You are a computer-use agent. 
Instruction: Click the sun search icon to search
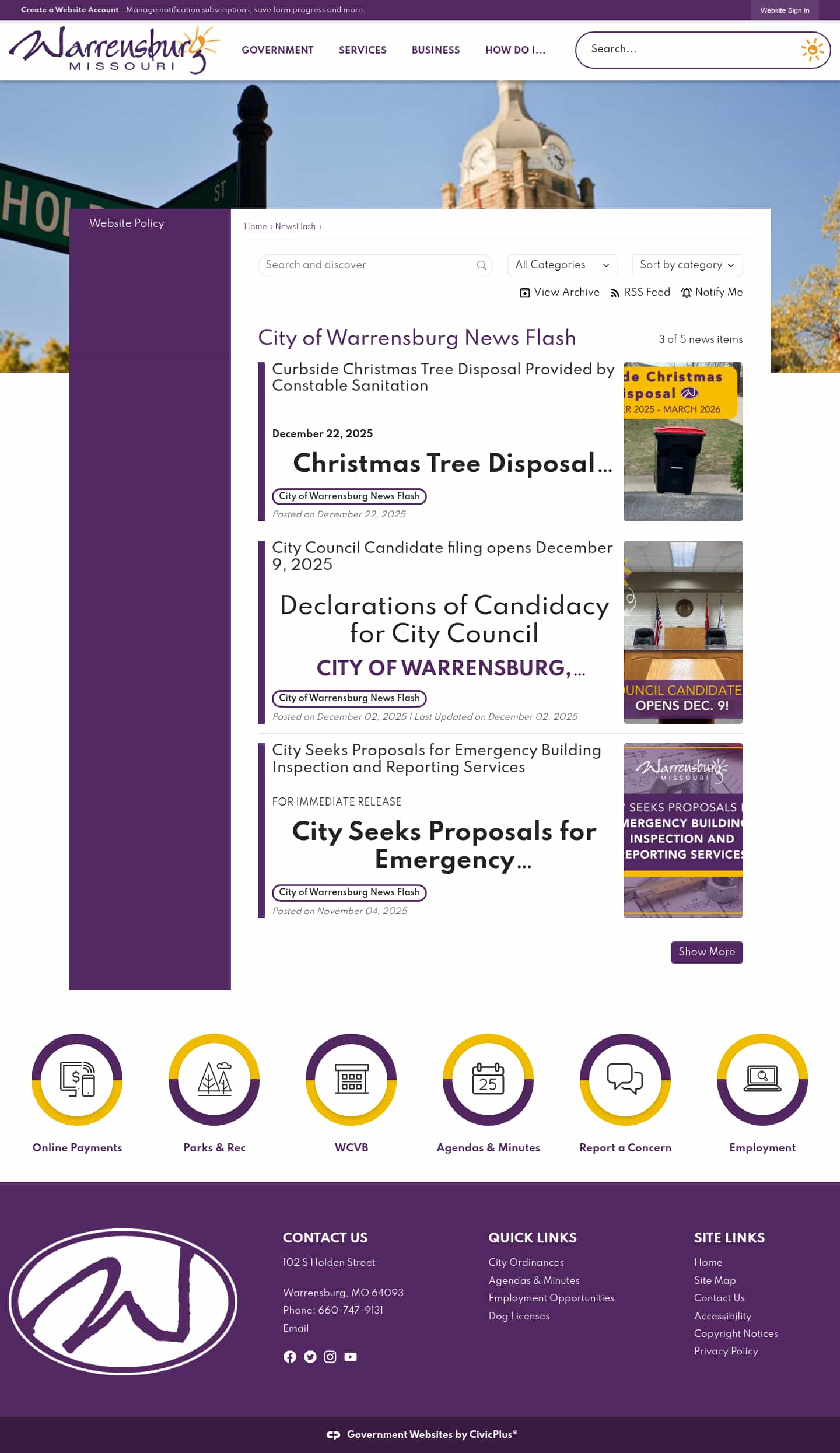point(812,50)
